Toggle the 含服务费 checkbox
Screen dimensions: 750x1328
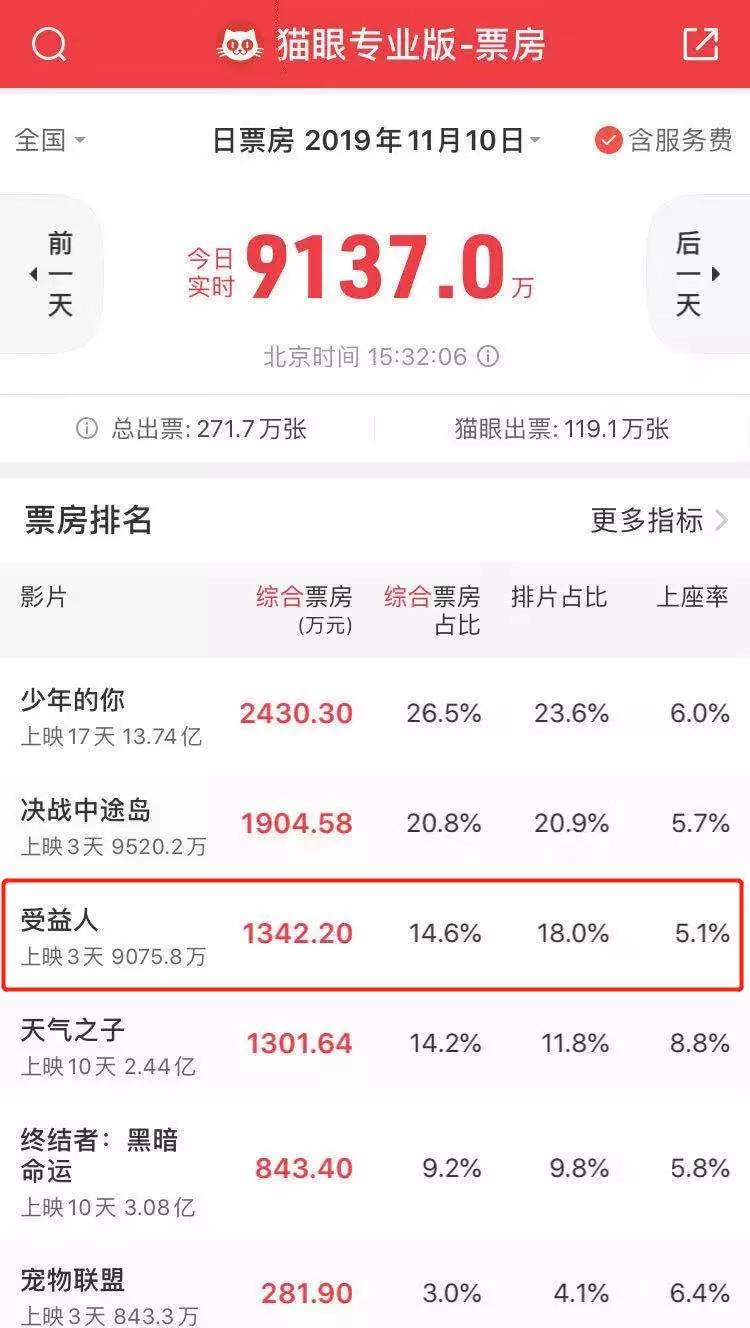(x=609, y=140)
